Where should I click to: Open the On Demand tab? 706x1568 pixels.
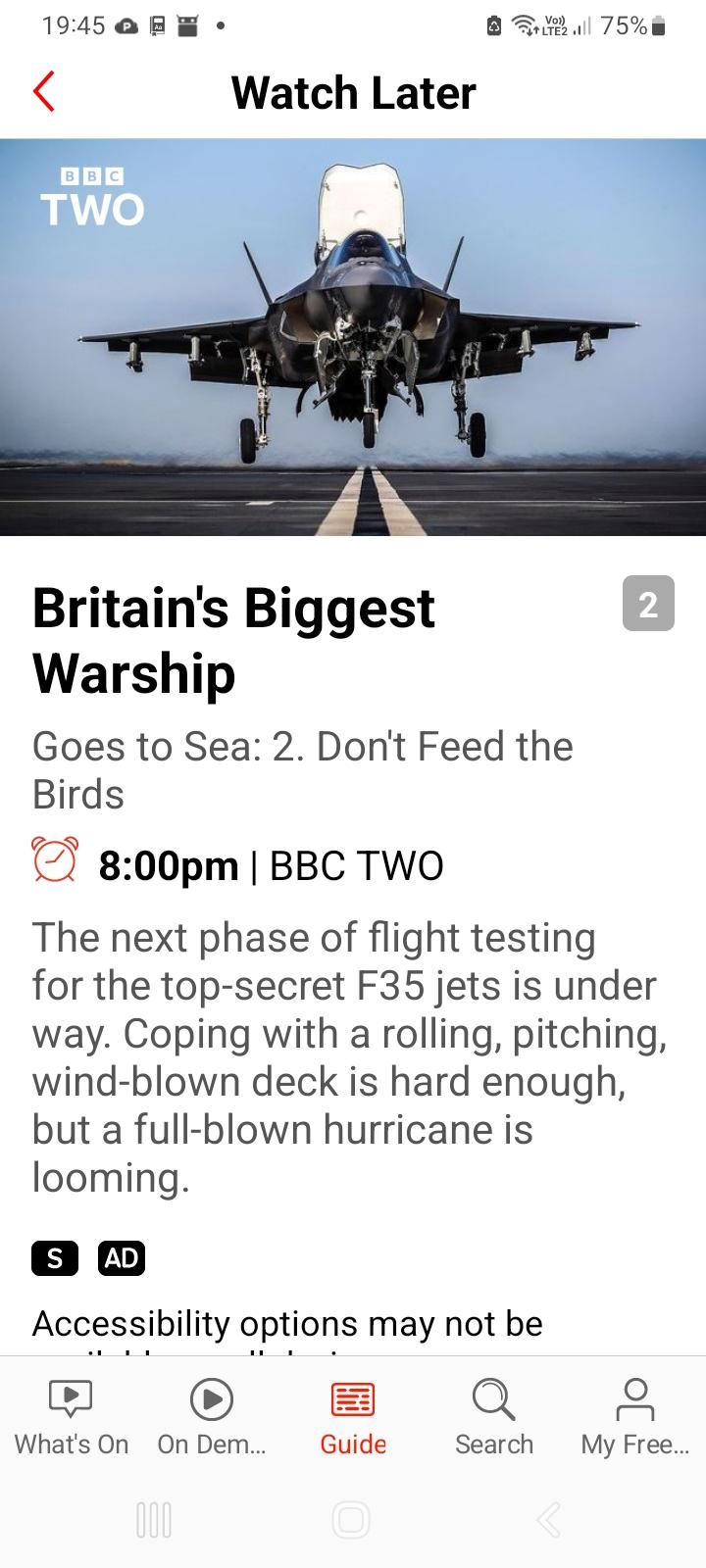(x=212, y=1416)
